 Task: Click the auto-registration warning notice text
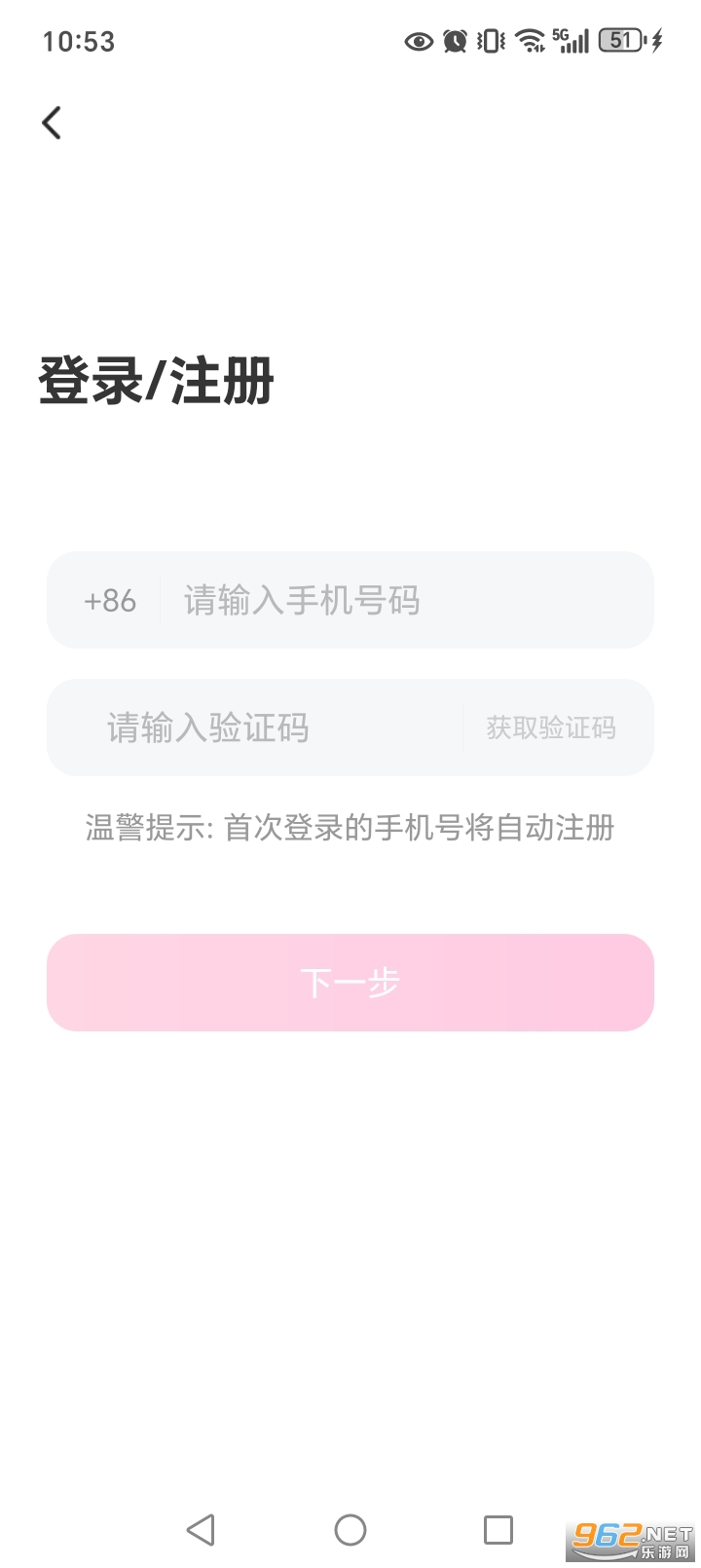[350, 828]
